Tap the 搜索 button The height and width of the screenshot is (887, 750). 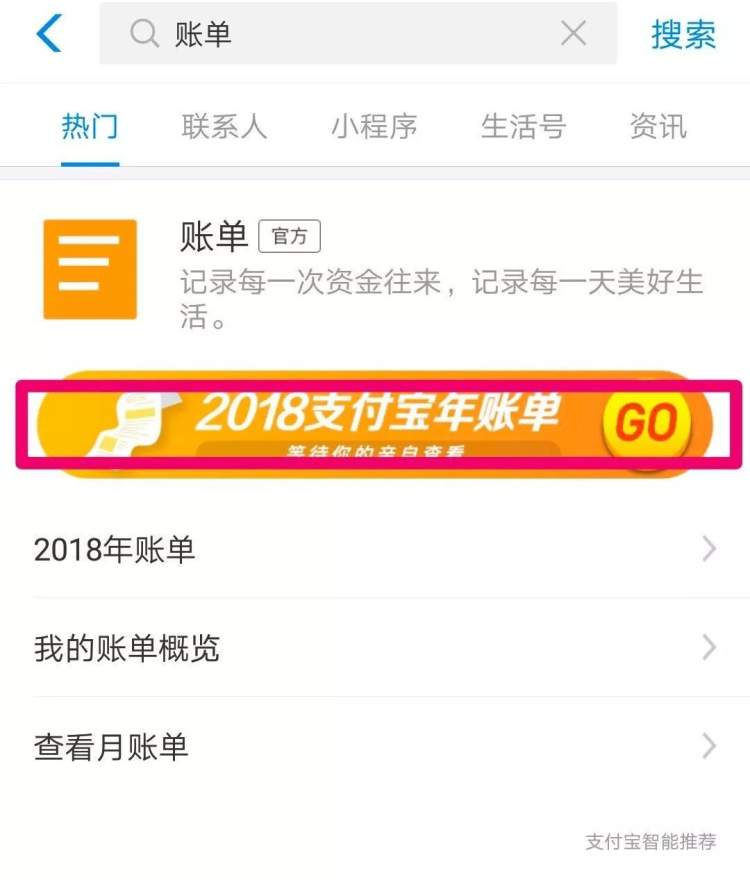(684, 34)
